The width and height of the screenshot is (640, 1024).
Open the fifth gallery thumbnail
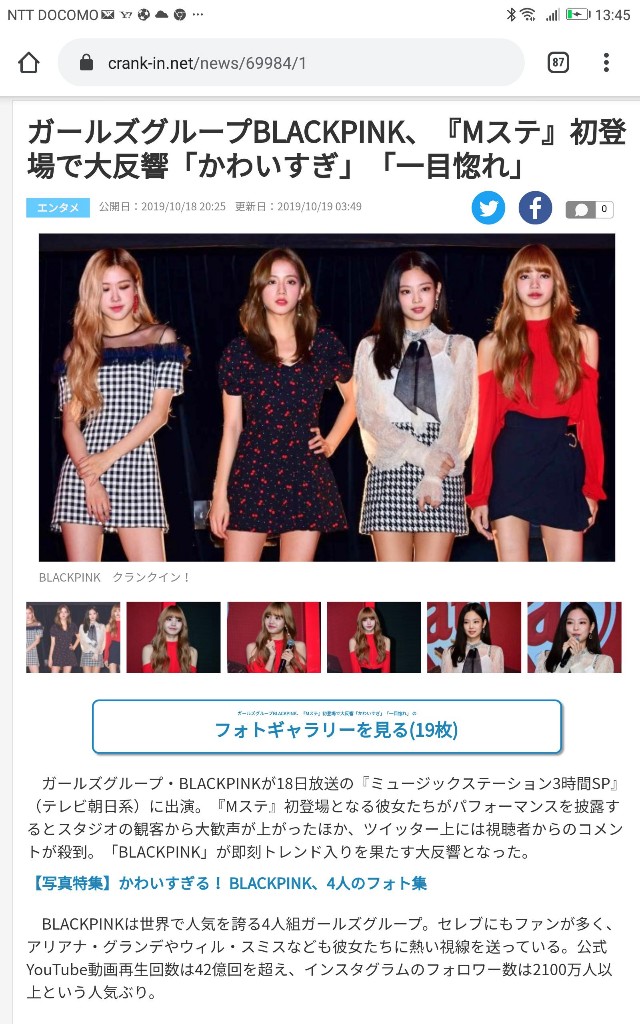coord(474,637)
